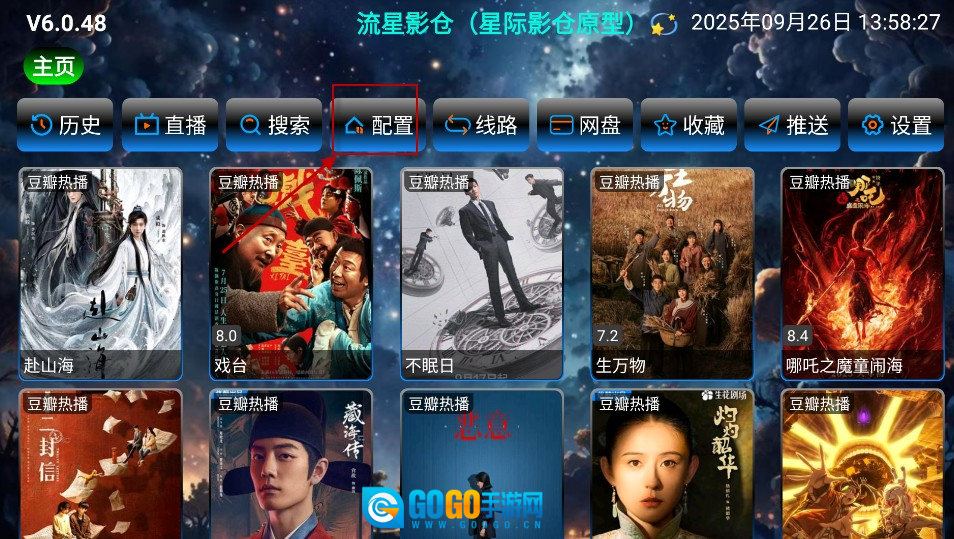This screenshot has height=539, width=954.
Task: Open the 赴山海 poster card
Action: tap(100, 273)
